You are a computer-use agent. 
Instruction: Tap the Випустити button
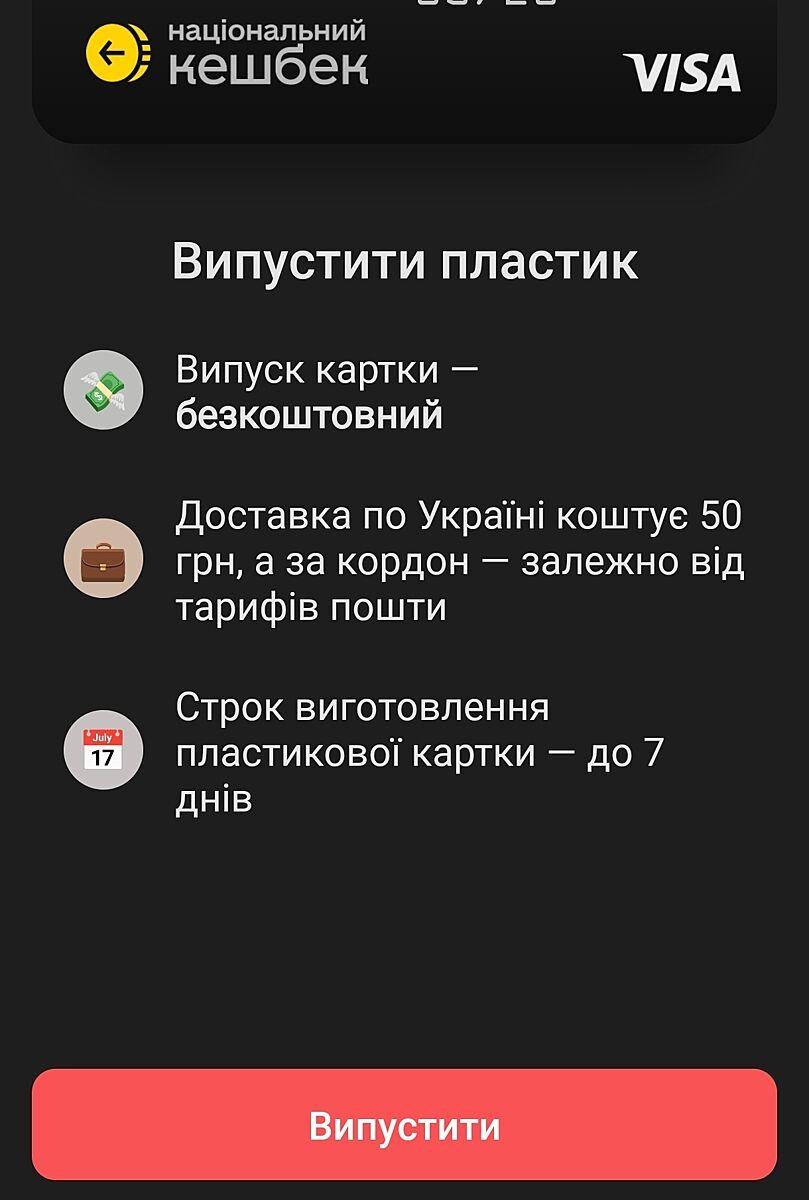(404, 1126)
